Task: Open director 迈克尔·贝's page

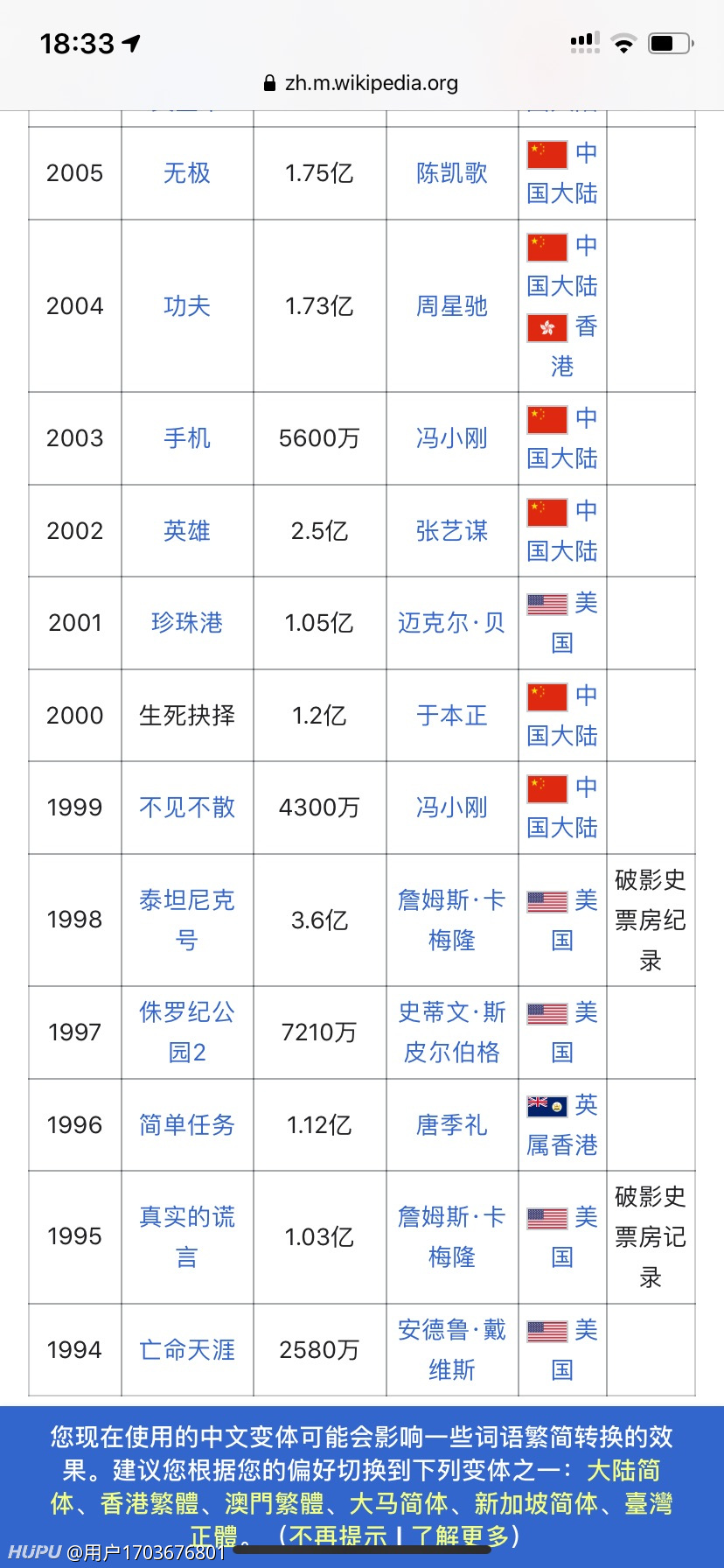Action: (x=452, y=623)
